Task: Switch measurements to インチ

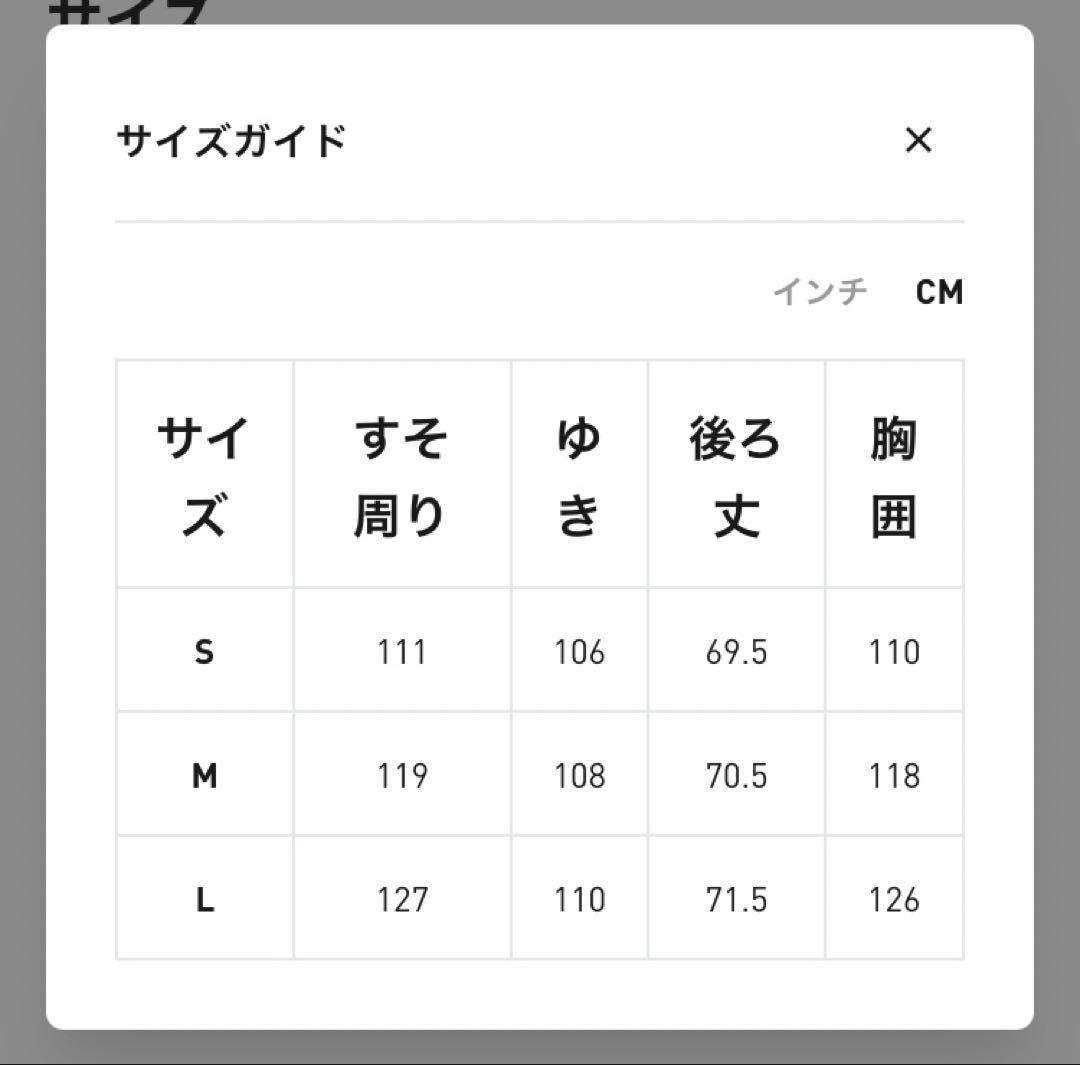Action: [820, 292]
